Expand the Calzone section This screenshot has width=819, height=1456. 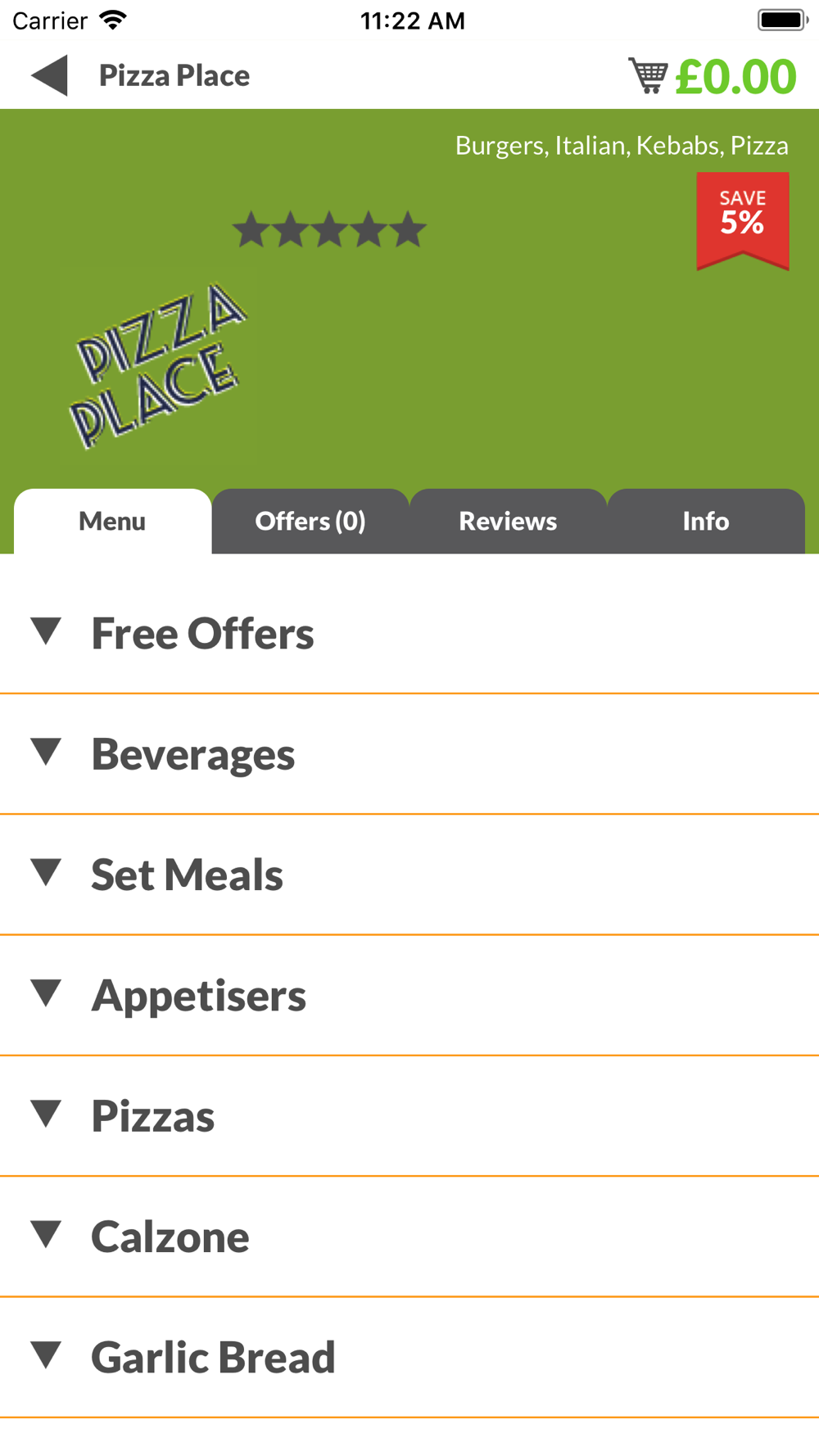click(409, 1237)
